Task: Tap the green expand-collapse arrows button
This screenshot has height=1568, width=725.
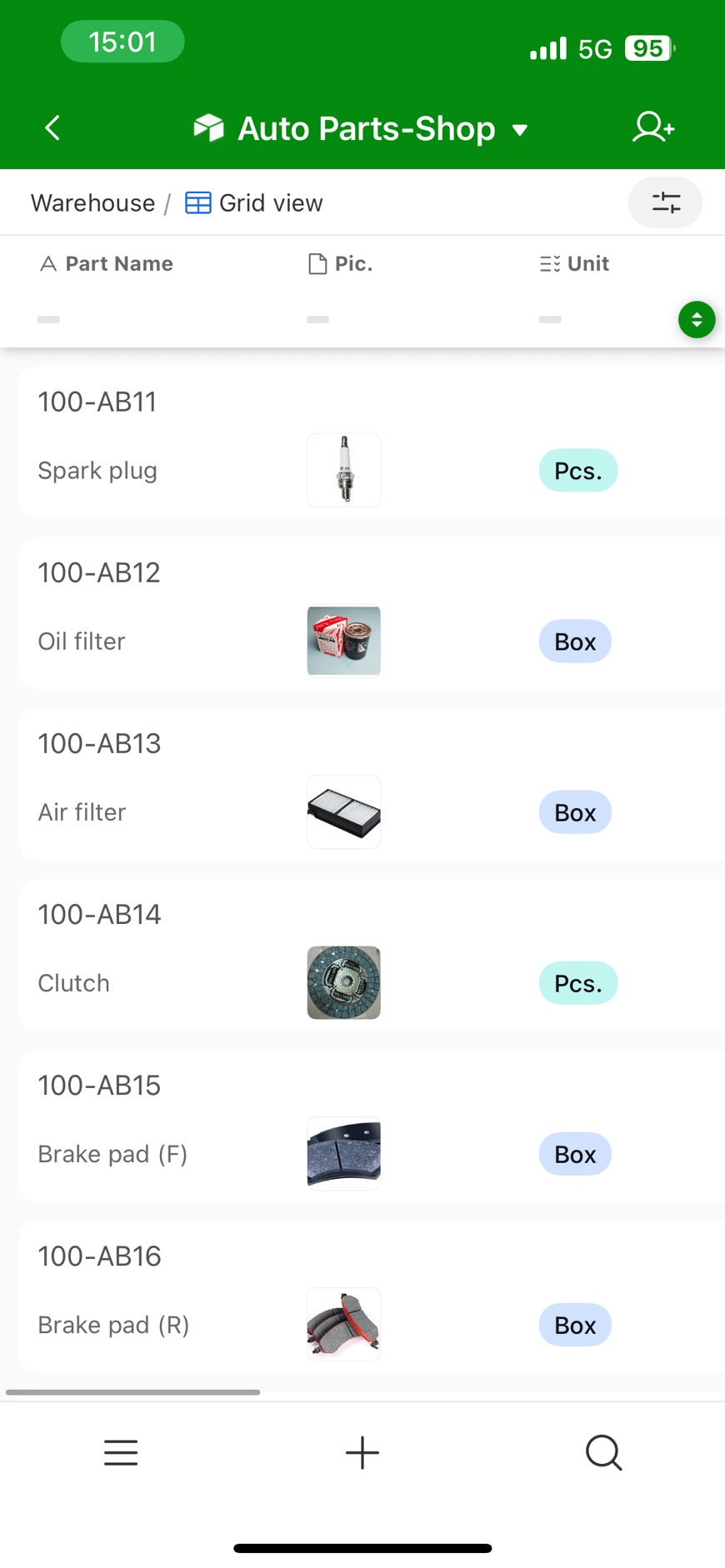Action: pos(697,320)
